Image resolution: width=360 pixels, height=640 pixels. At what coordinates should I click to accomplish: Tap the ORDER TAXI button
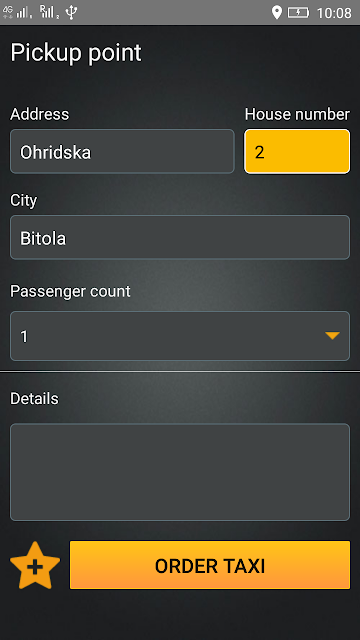coord(210,565)
